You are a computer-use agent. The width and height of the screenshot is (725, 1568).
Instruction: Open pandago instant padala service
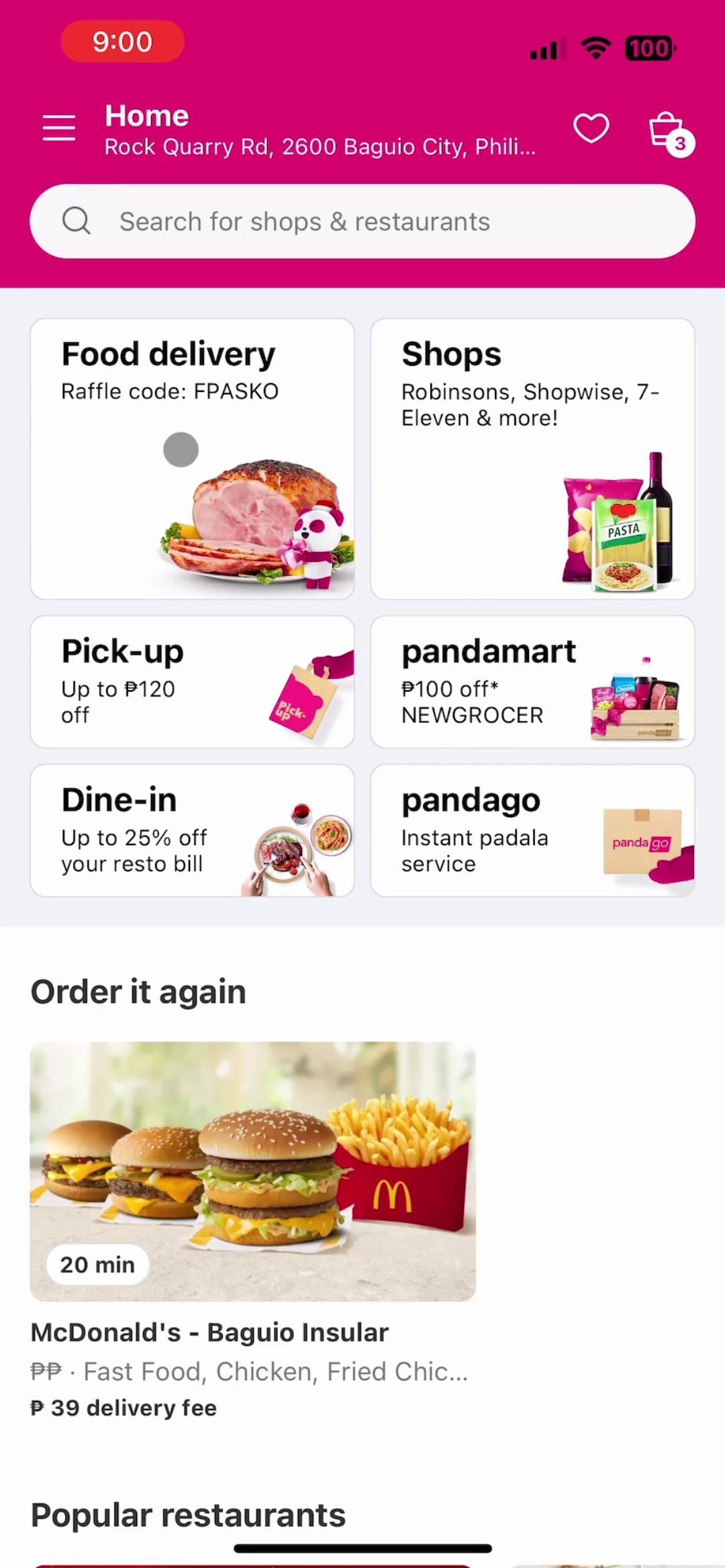(532, 830)
